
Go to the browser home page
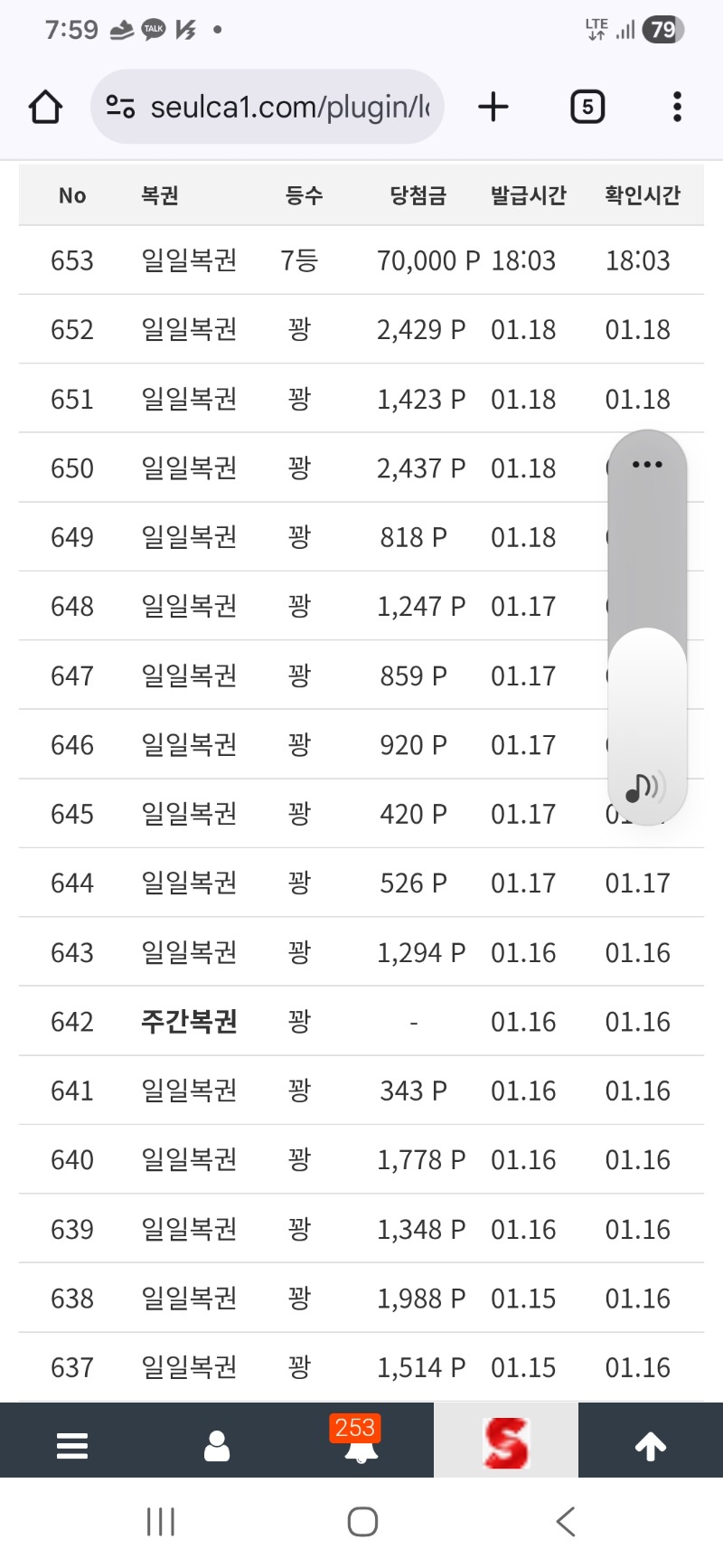point(45,107)
